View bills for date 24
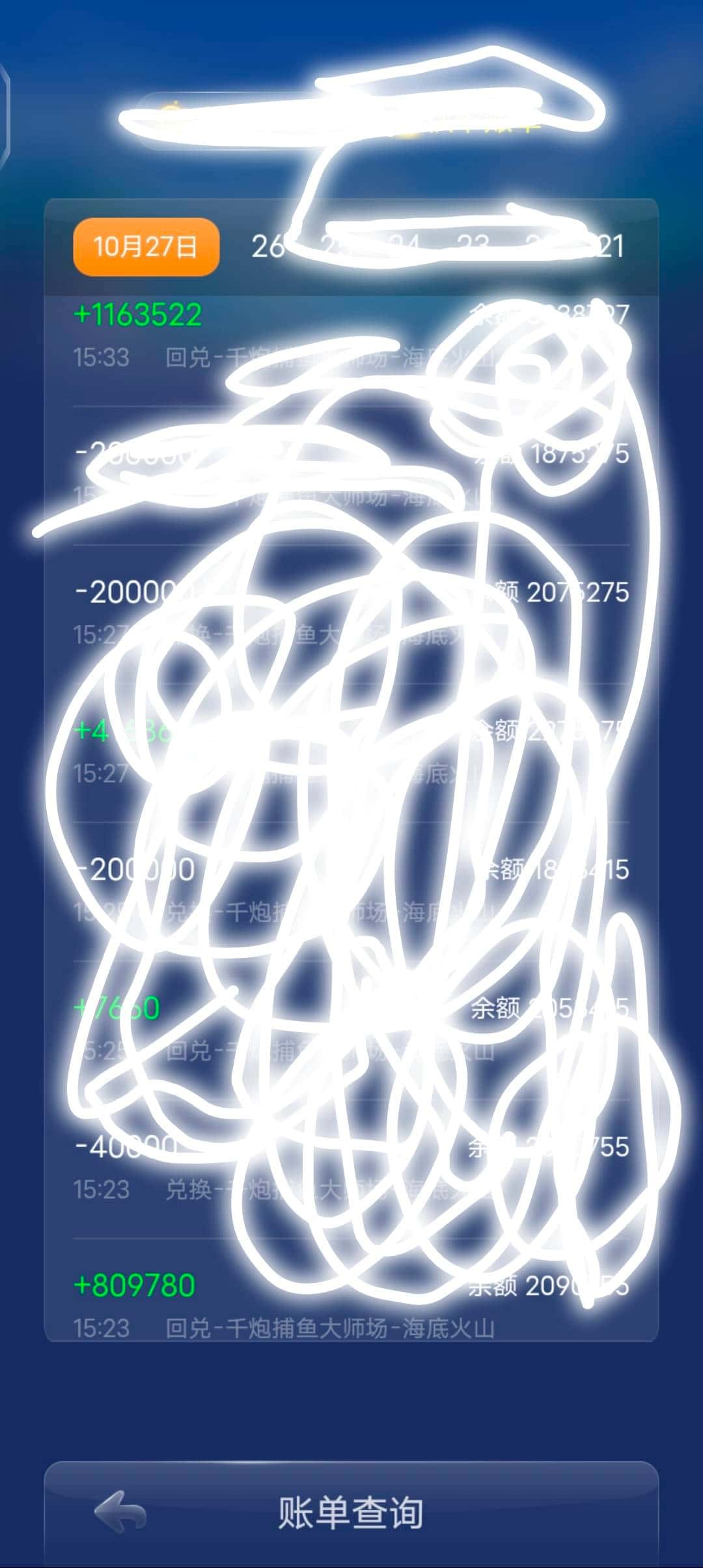This screenshot has width=703, height=1568. tap(405, 247)
